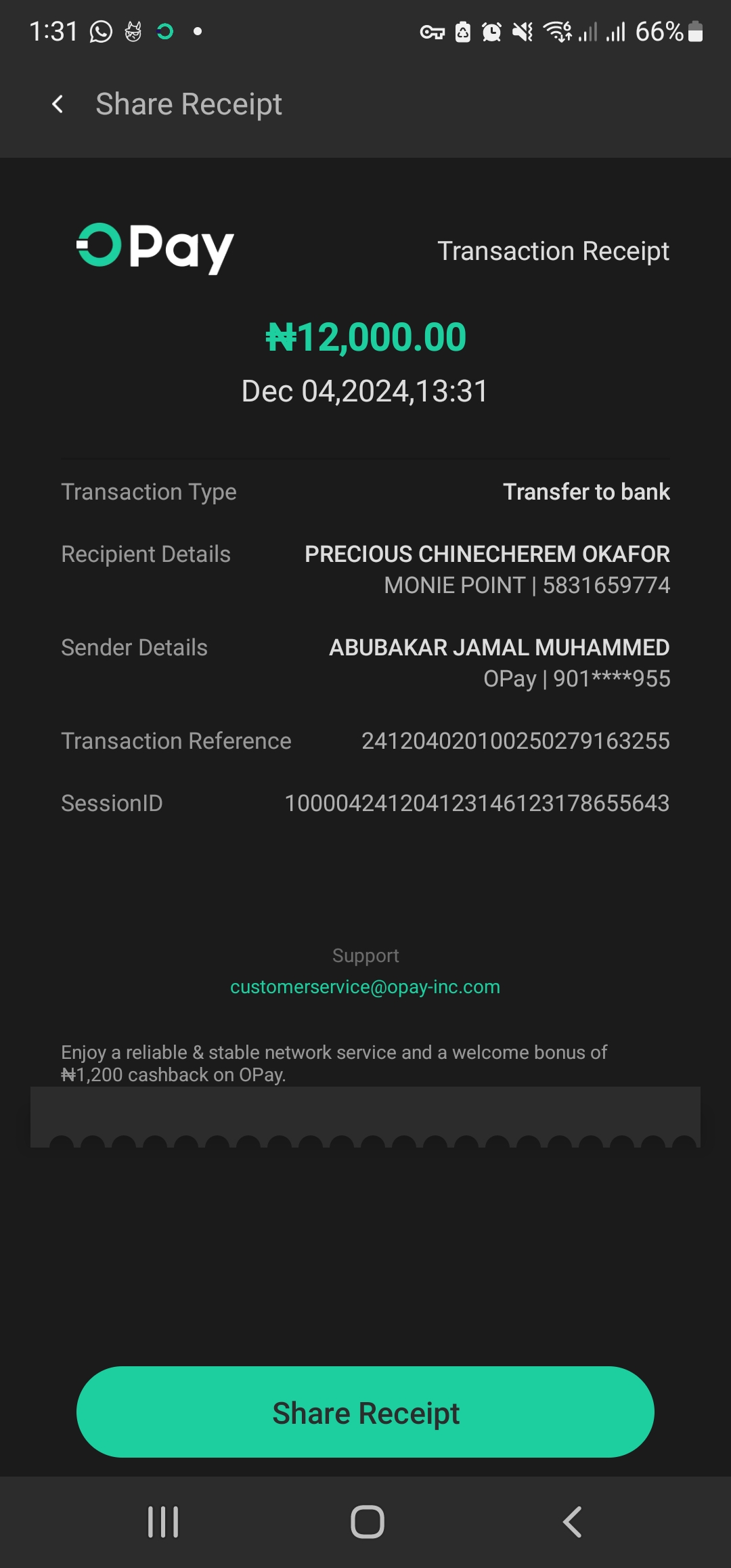Open recent apps from navigation bar
Screen dimensions: 731x1568
[x=163, y=1522]
